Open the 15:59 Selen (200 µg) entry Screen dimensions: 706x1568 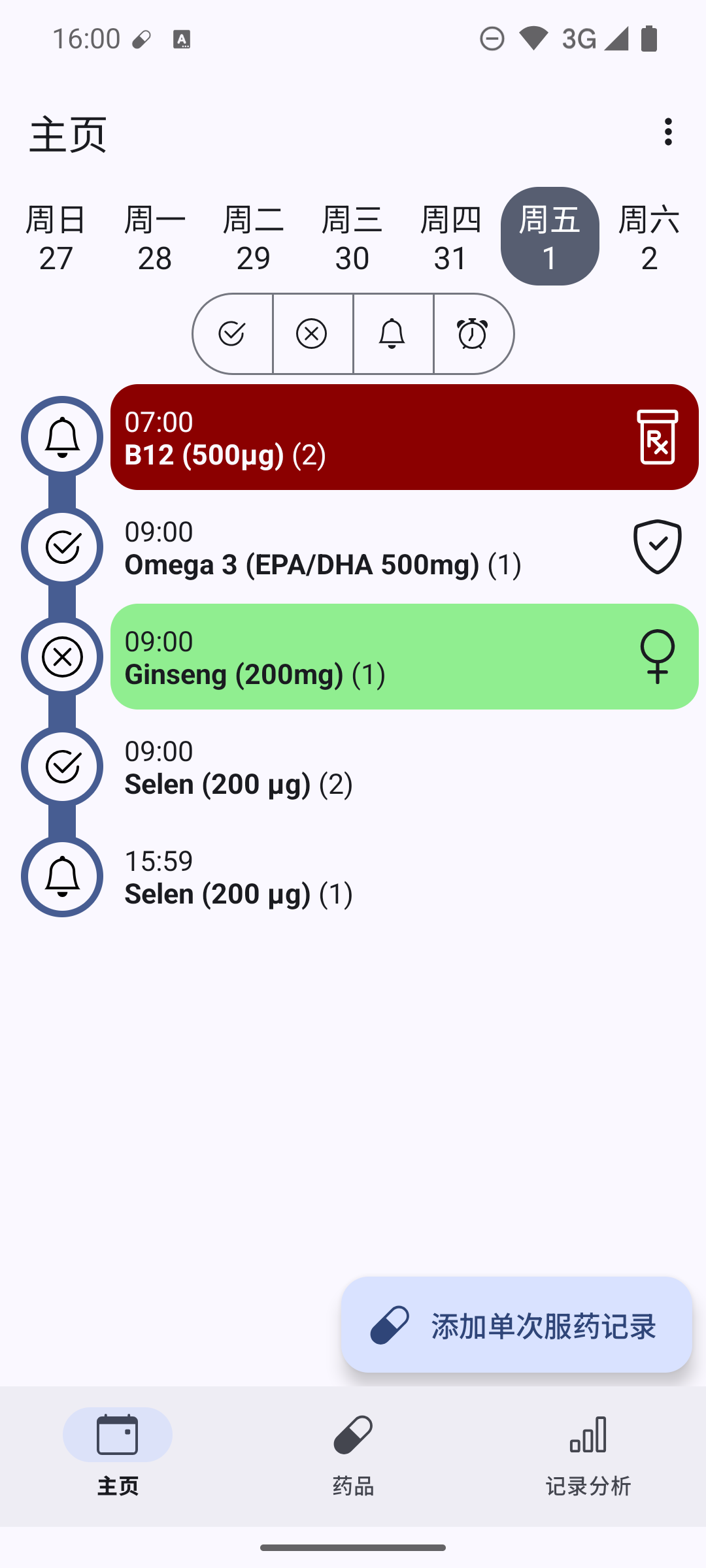(x=366, y=877)
